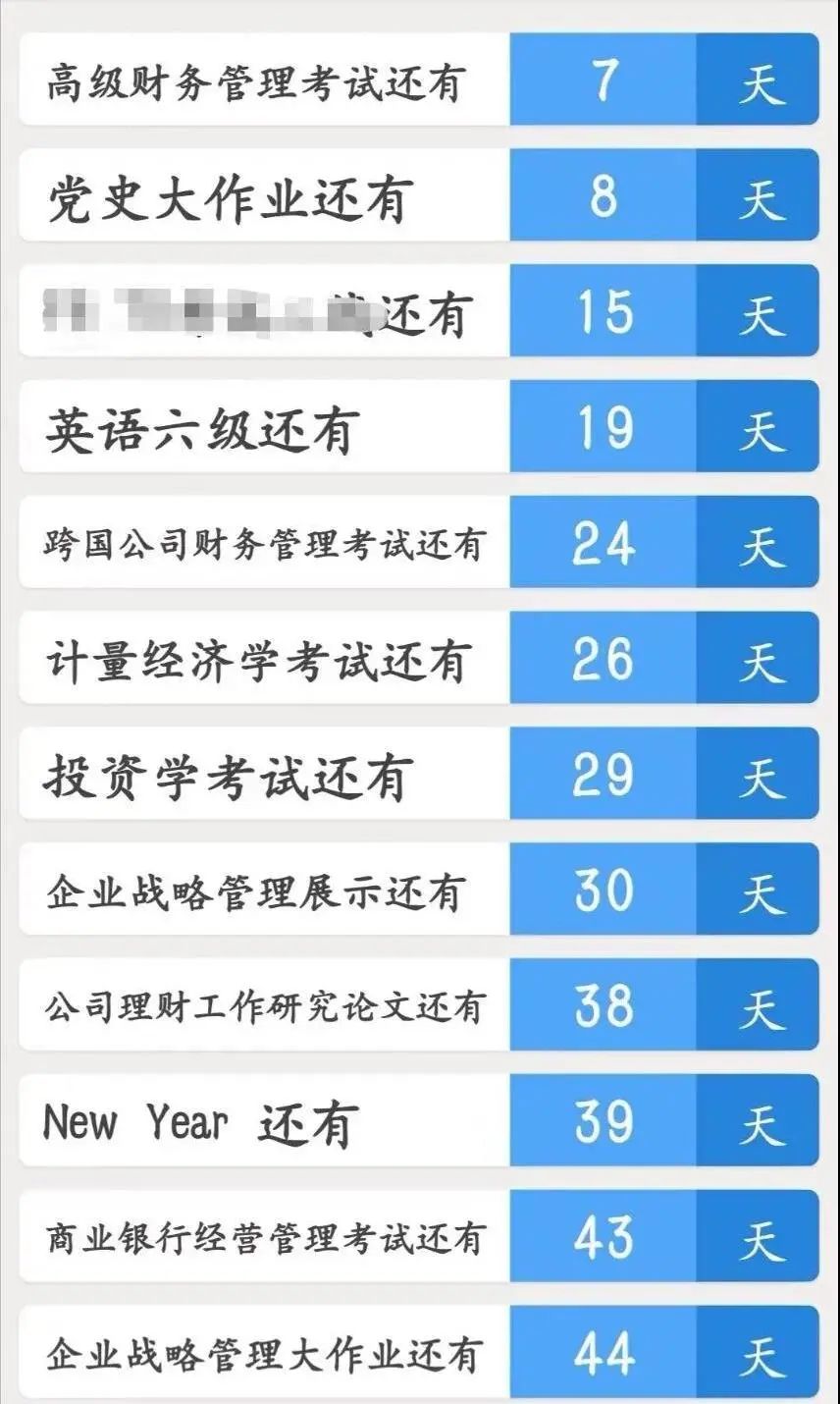Select the 商业银行经营管理考试 countdown row
Viewport: 840px width, 1404px height.
260,1235
